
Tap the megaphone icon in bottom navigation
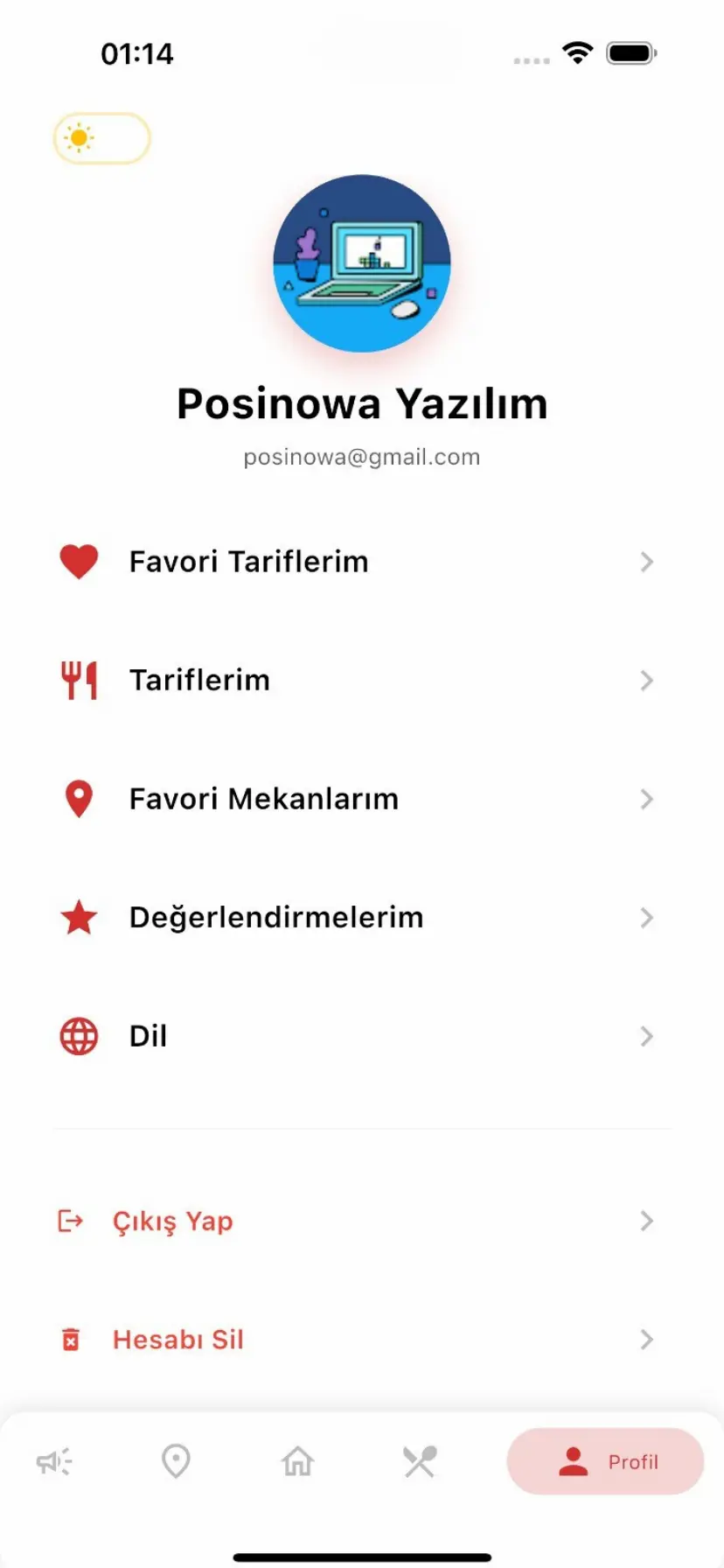coord(54,1461)
